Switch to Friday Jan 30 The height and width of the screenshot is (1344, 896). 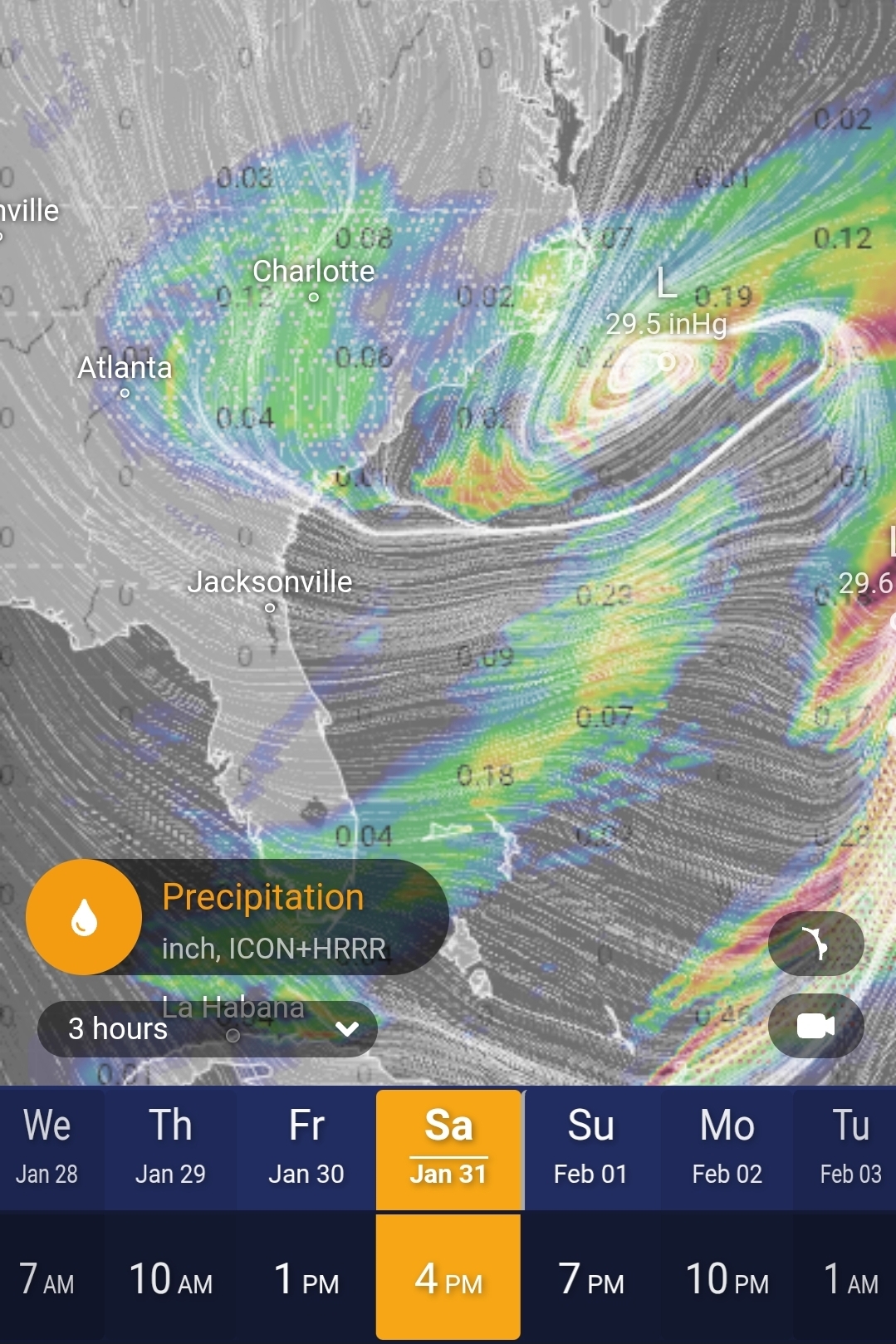pyautogui.click(x=306, y=1148)
